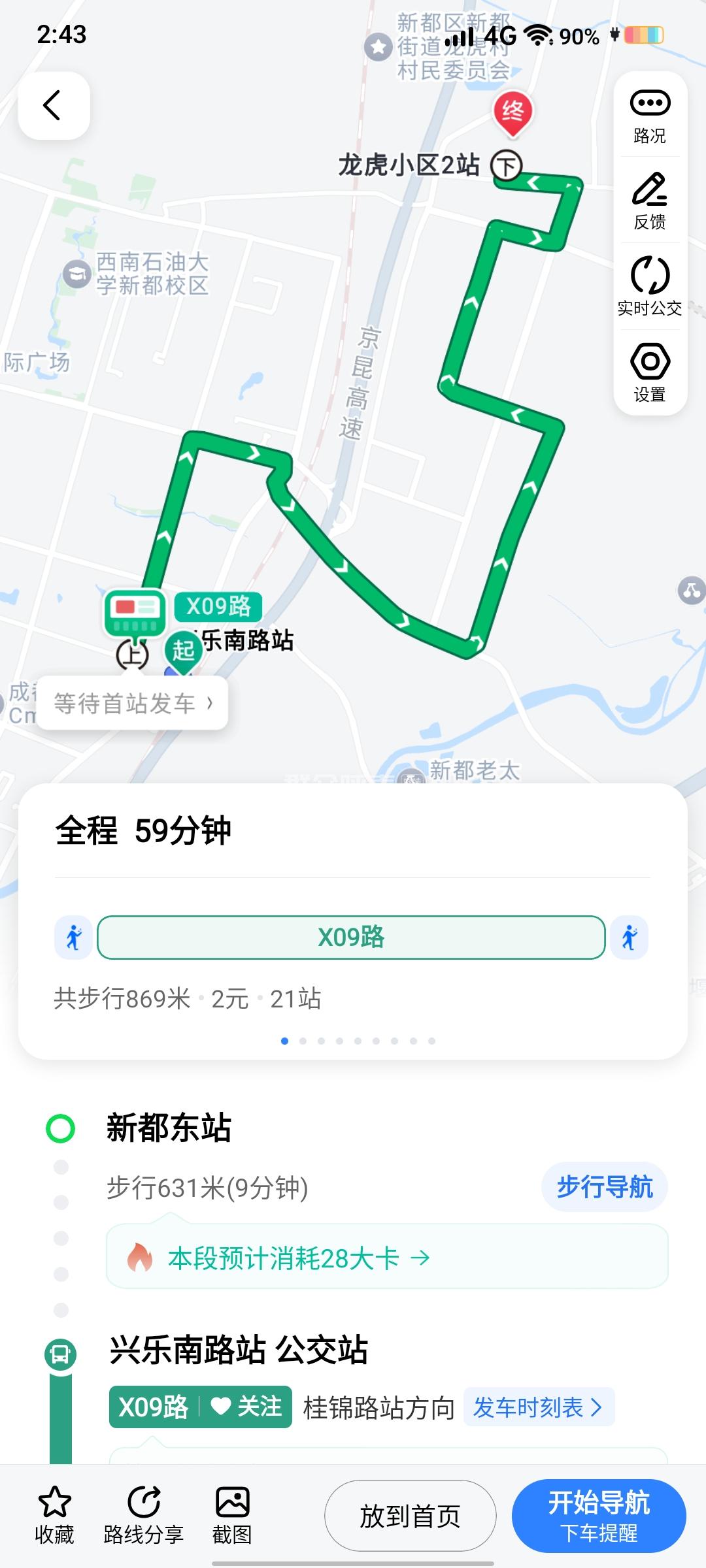Take a route screenshot (截图)
This screenshot has height=1568, width=706.
coord(232,1515)
